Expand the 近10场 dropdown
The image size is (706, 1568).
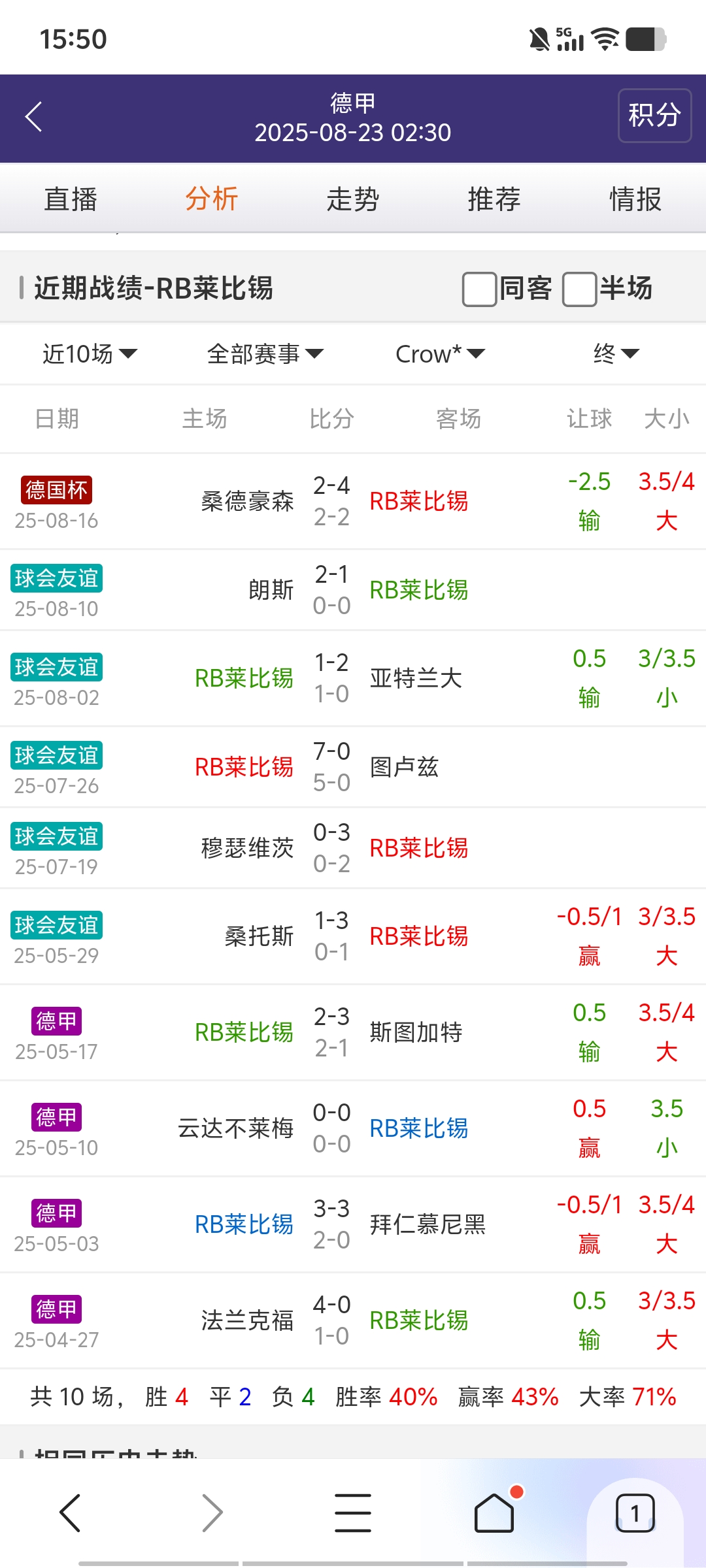click(90, 353)
